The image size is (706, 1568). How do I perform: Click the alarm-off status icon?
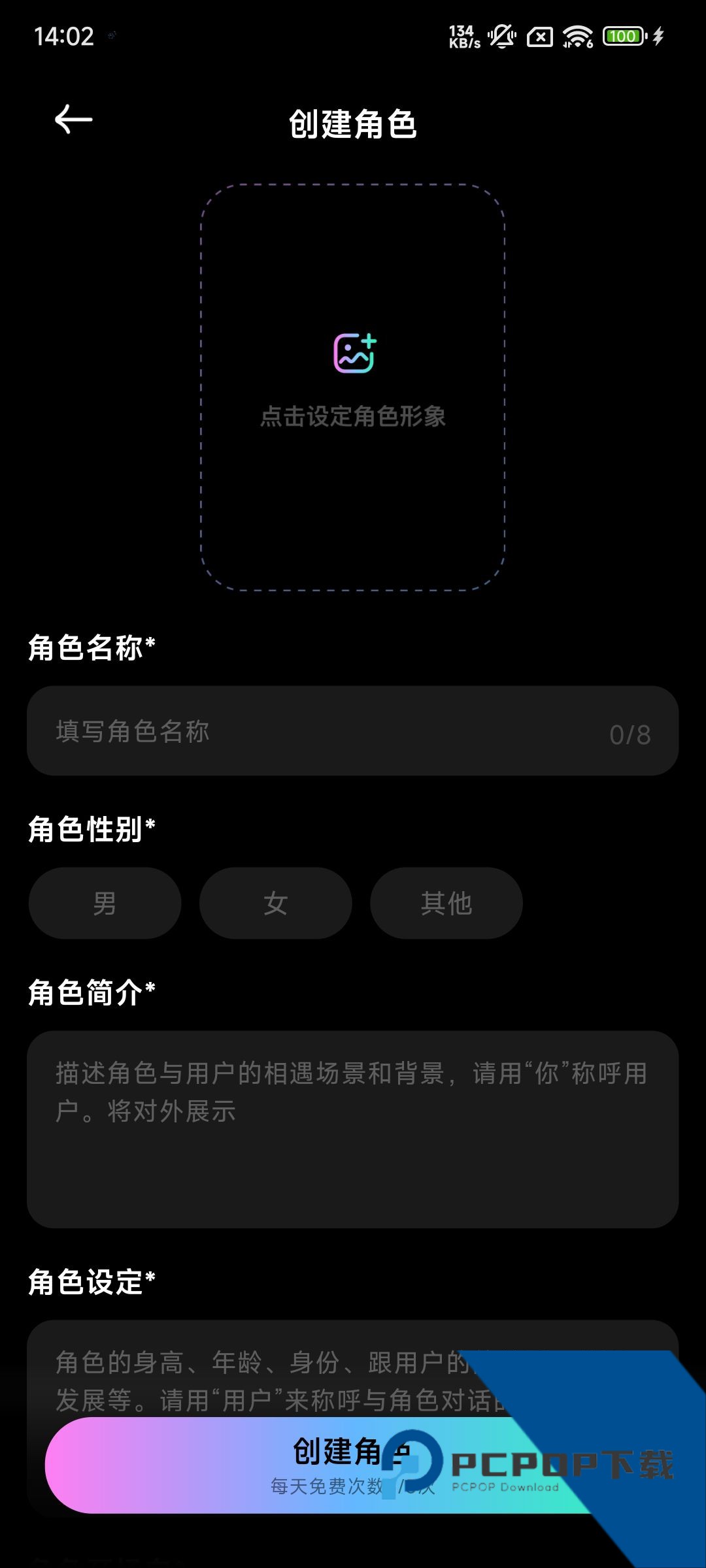(x=539, y=37)
